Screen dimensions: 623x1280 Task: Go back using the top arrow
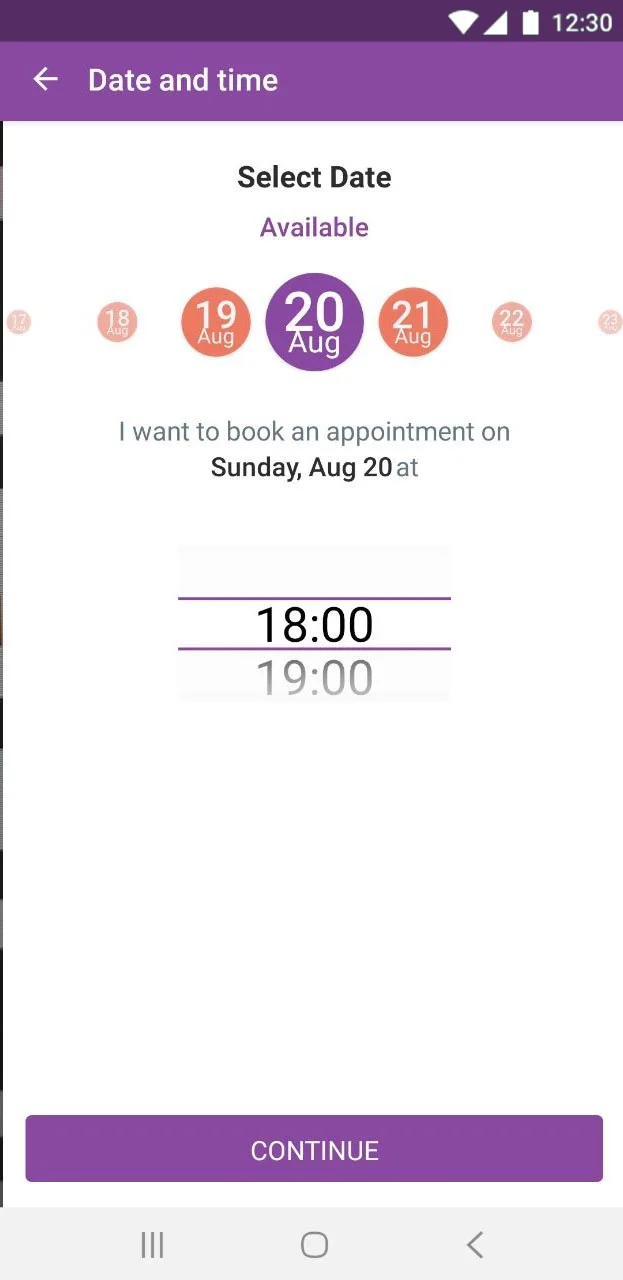pyautogui.click(x=45, y=80)
